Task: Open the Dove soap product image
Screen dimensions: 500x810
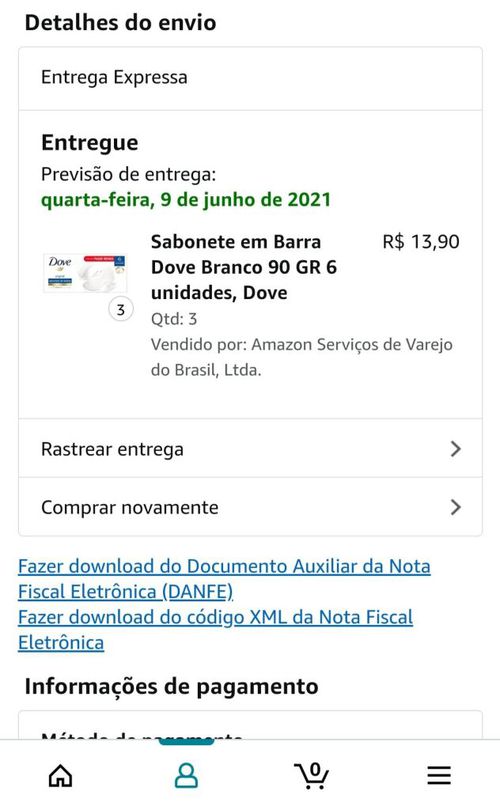Action: 85,273
